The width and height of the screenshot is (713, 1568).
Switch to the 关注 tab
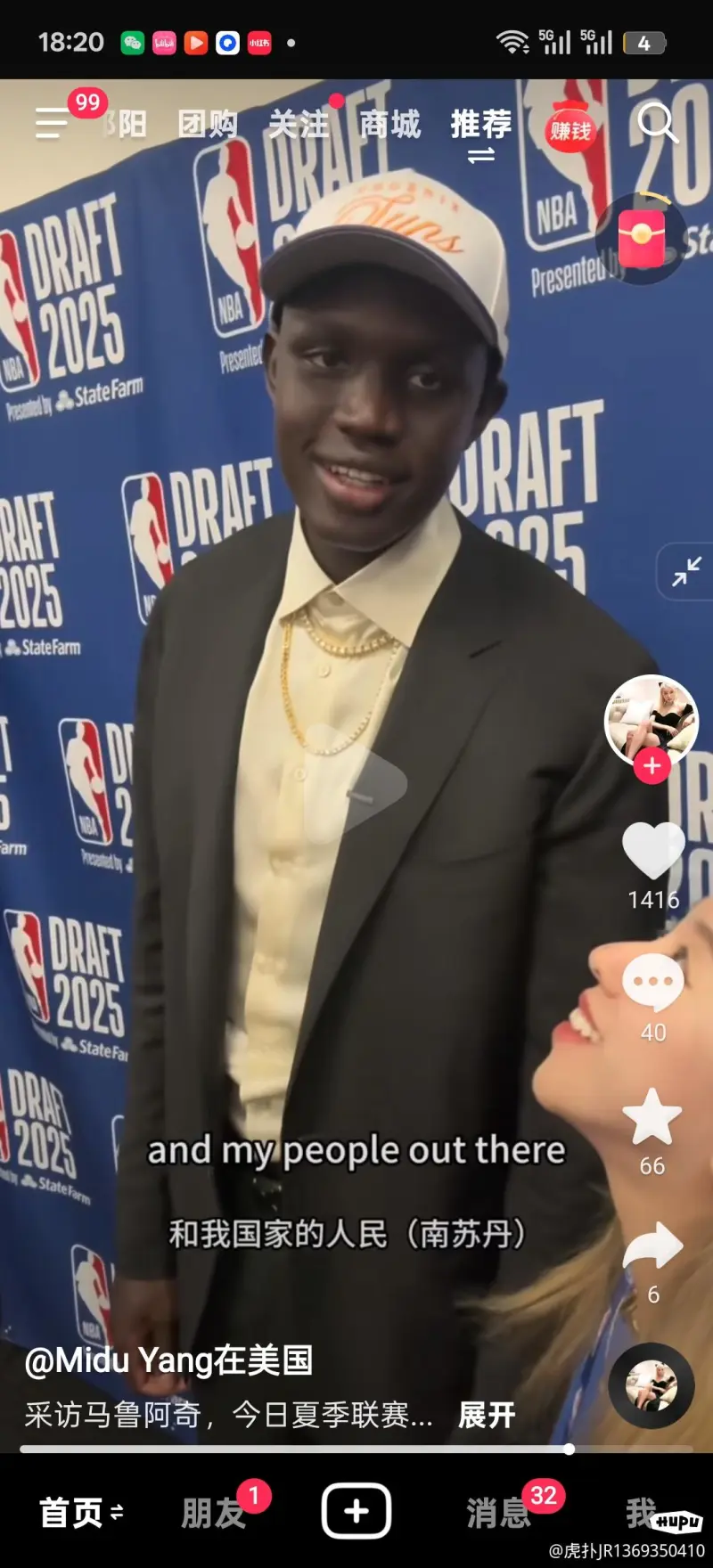point(299,125)
